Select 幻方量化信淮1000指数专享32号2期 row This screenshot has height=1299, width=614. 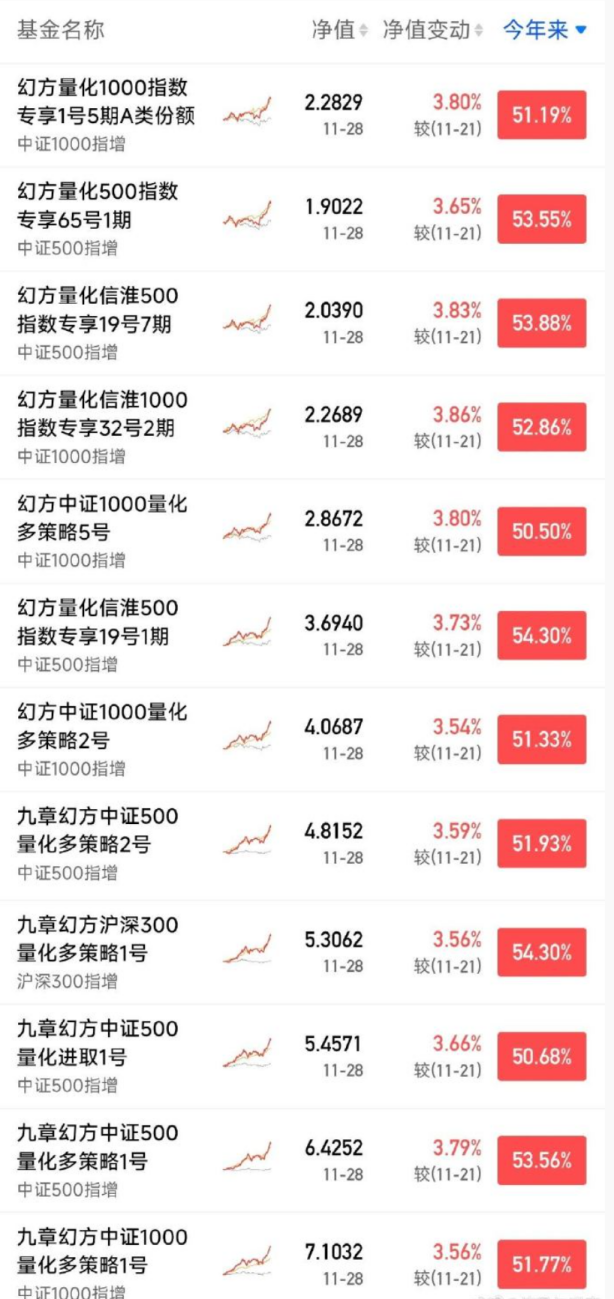click(102, 413)
